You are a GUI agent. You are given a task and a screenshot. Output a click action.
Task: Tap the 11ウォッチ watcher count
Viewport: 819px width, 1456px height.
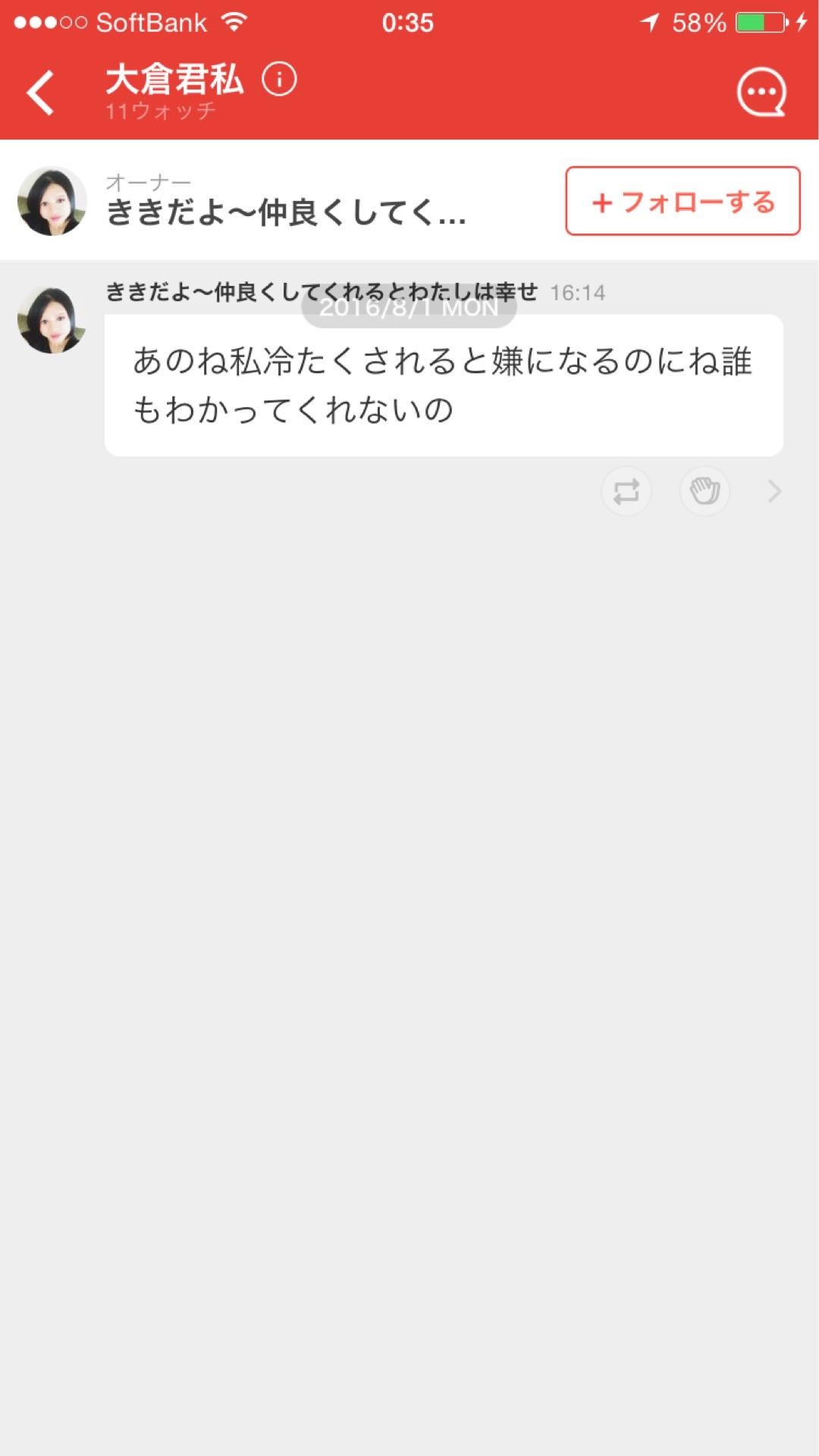[x=159, y=111]
